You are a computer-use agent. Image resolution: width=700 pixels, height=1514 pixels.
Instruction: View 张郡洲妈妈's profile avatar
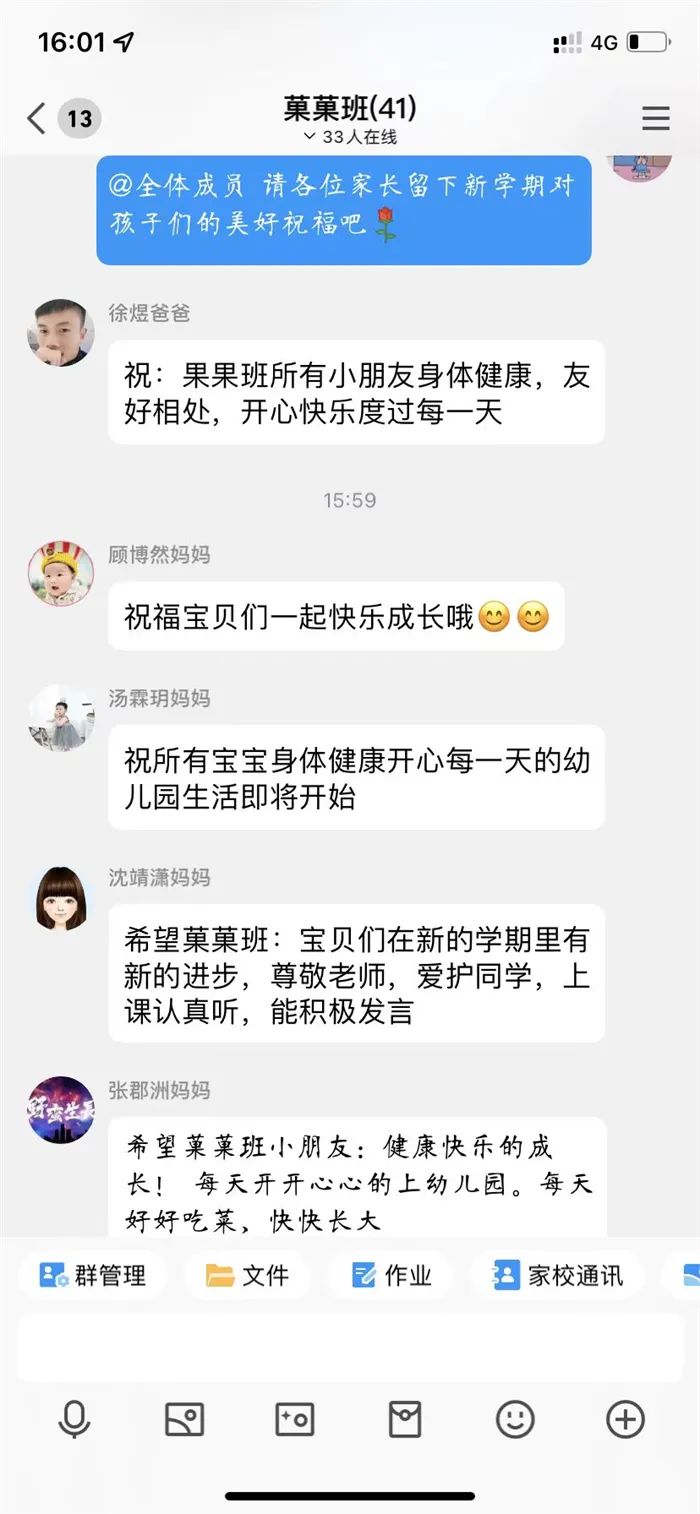[60, 1109]
